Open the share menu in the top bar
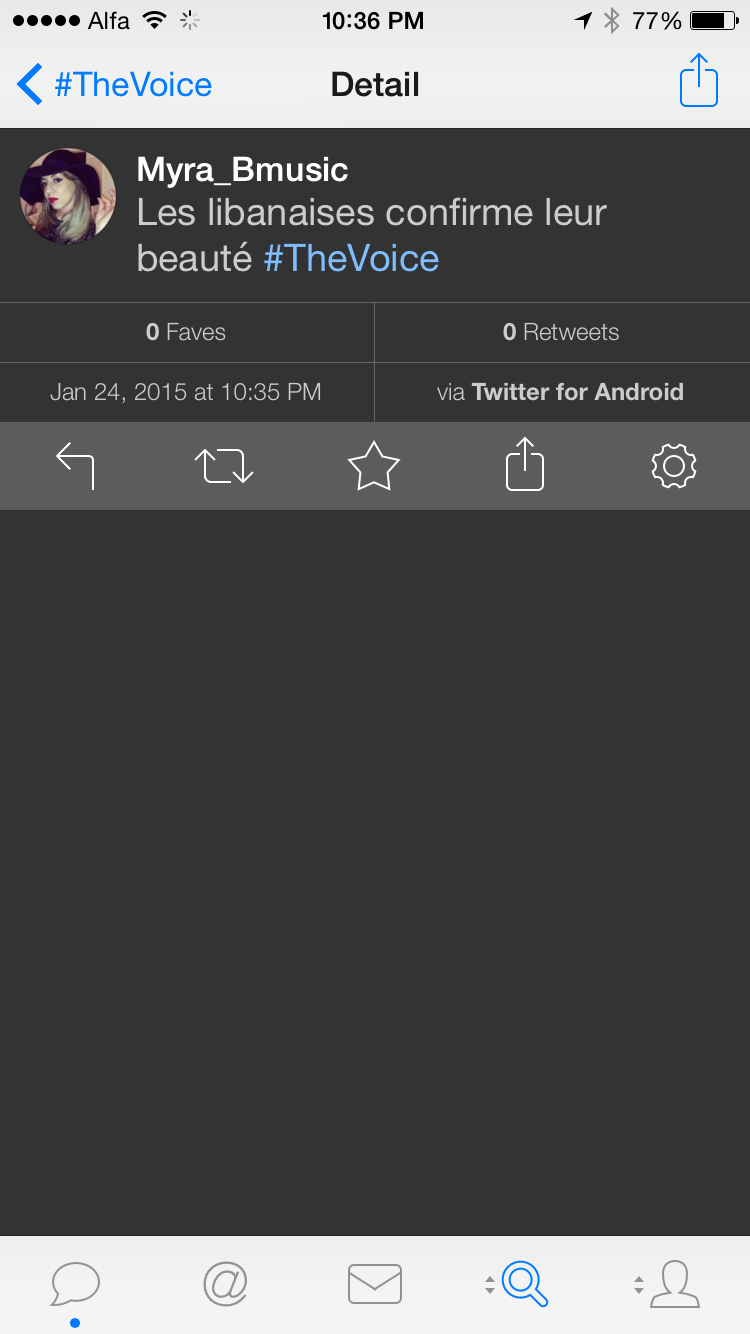The width and height of the screenshot is (750, 1334). 699,80
